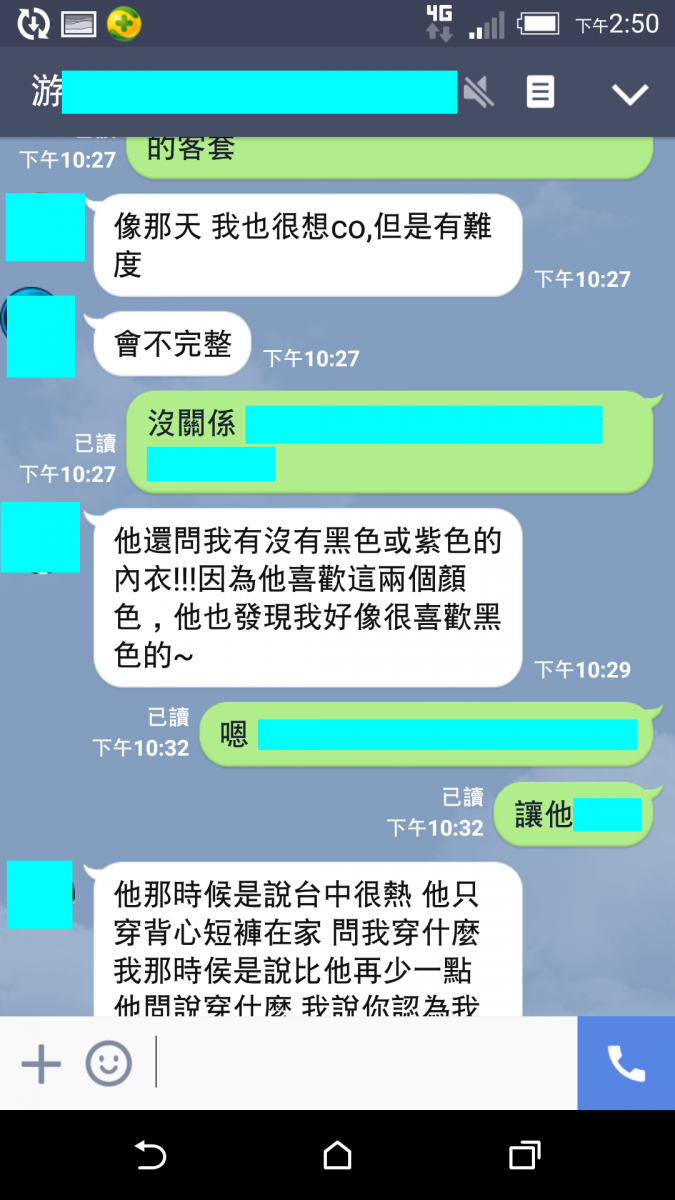Go to the home screen
Viewport: 675px width, 1200px height.
(x=338, y=1156)
